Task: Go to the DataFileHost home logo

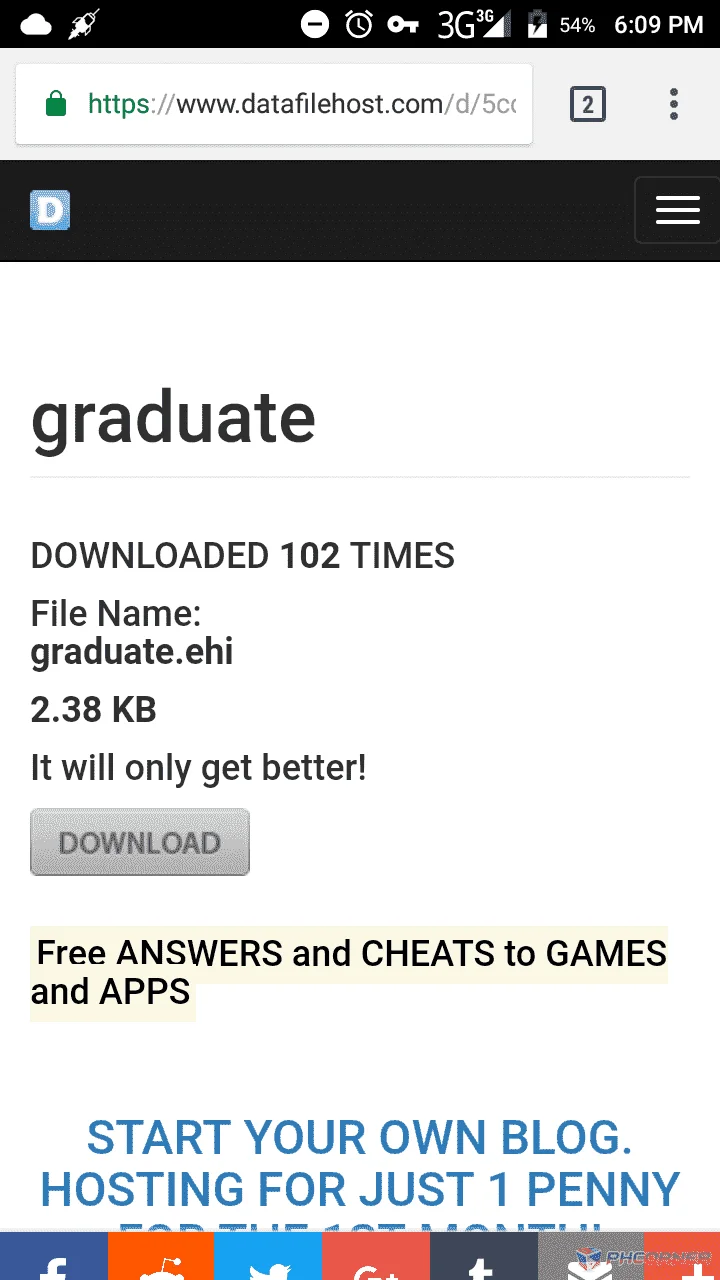Action: click(x=50, y=210)
